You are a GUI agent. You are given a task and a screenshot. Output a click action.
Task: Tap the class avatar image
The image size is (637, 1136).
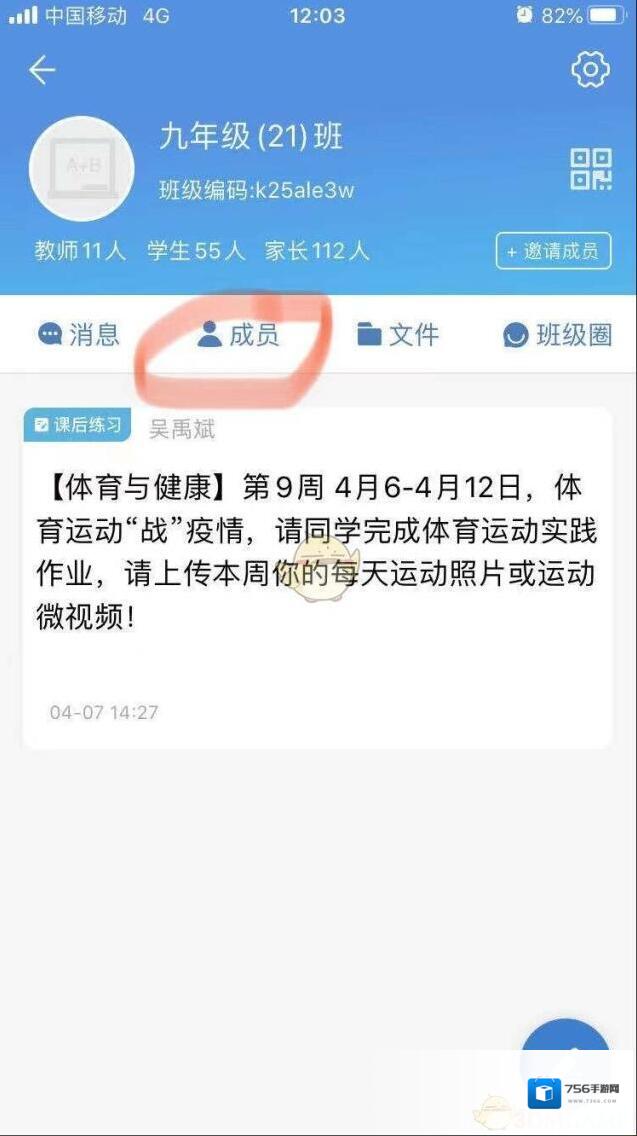coord(81,169)
